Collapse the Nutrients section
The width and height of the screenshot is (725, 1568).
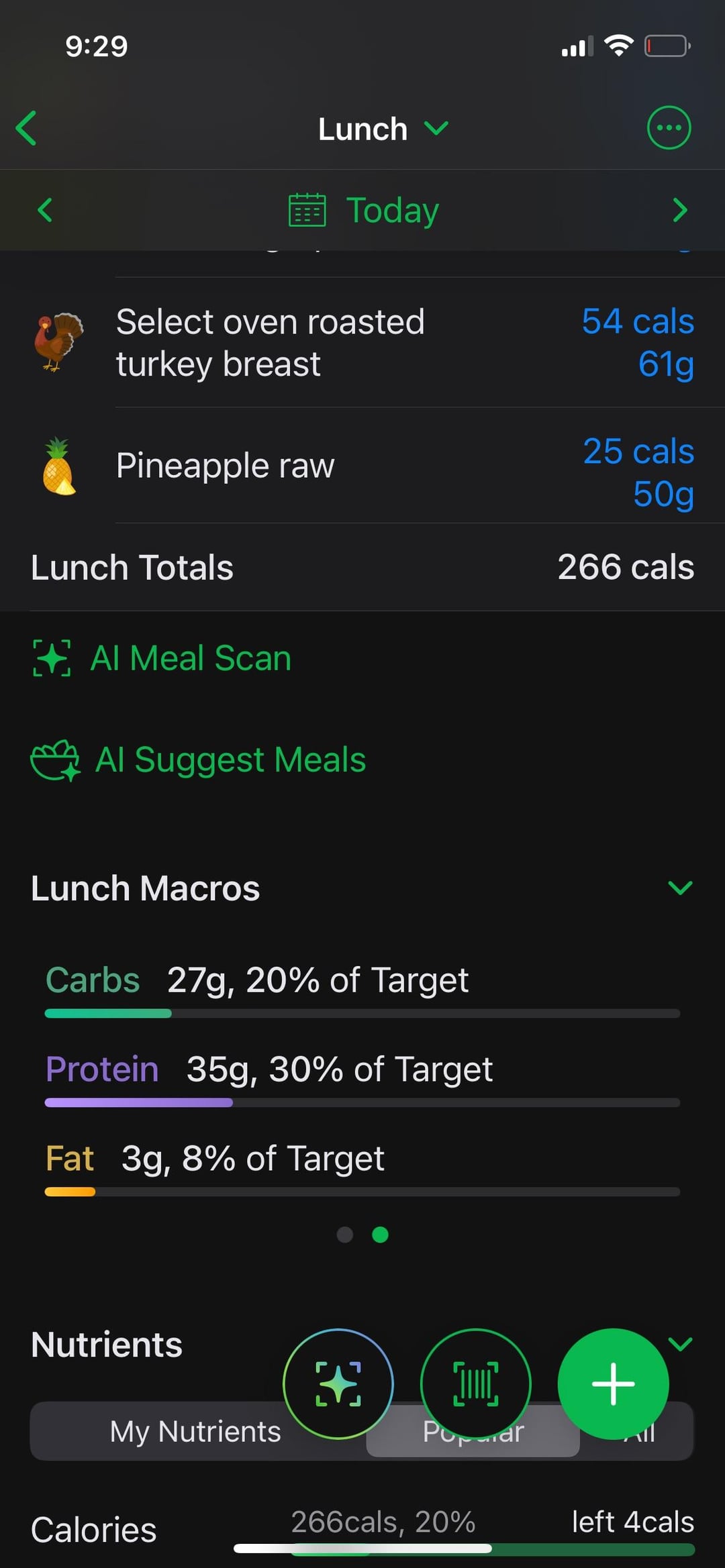(681, 1344)
